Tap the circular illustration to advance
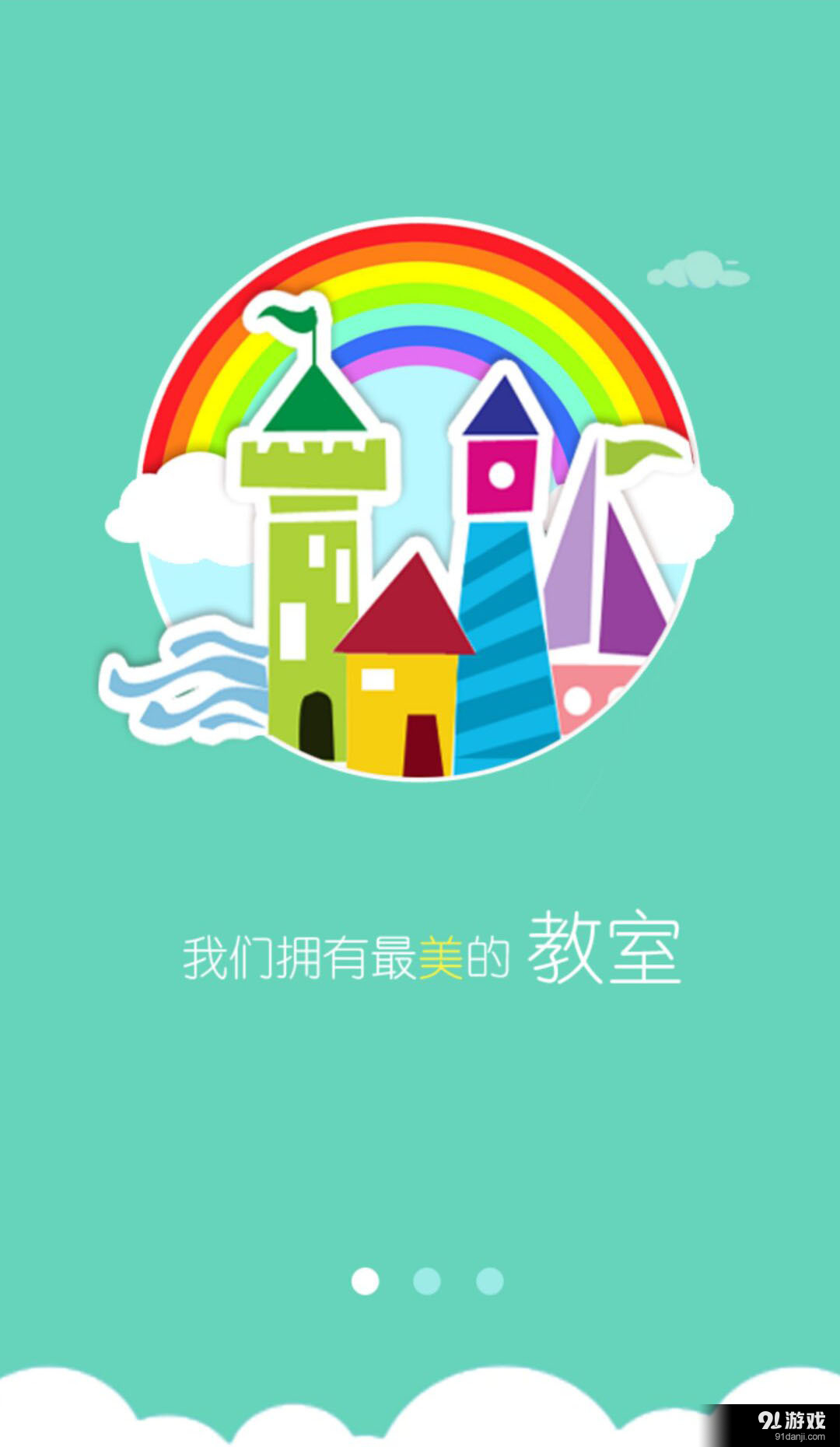The height and width of the screenshot is (1447, 840). [x=420, y=498]
